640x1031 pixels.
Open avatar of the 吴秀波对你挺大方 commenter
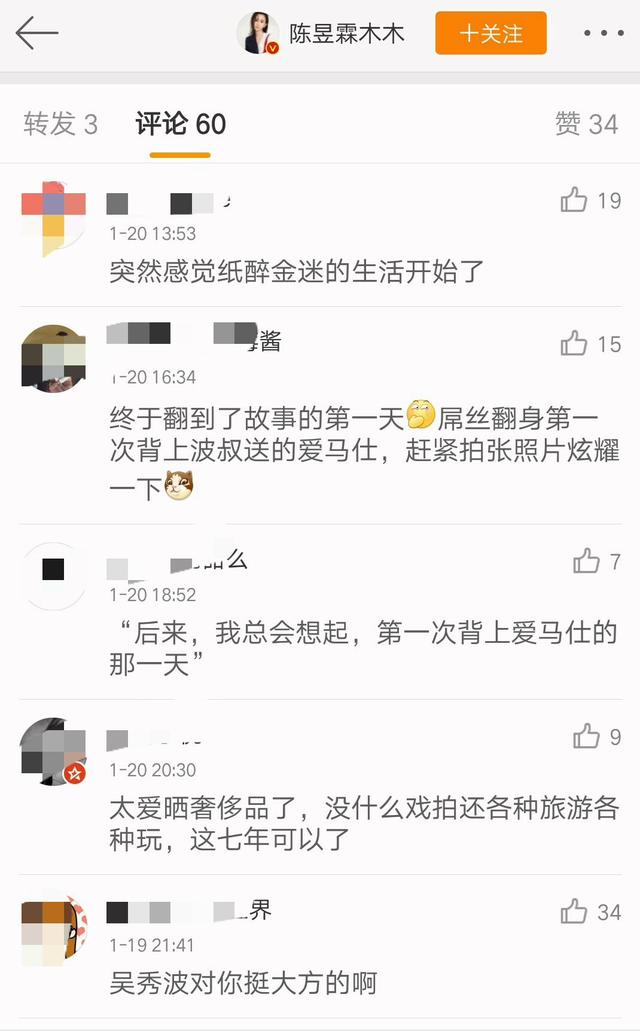coord(53,926)
